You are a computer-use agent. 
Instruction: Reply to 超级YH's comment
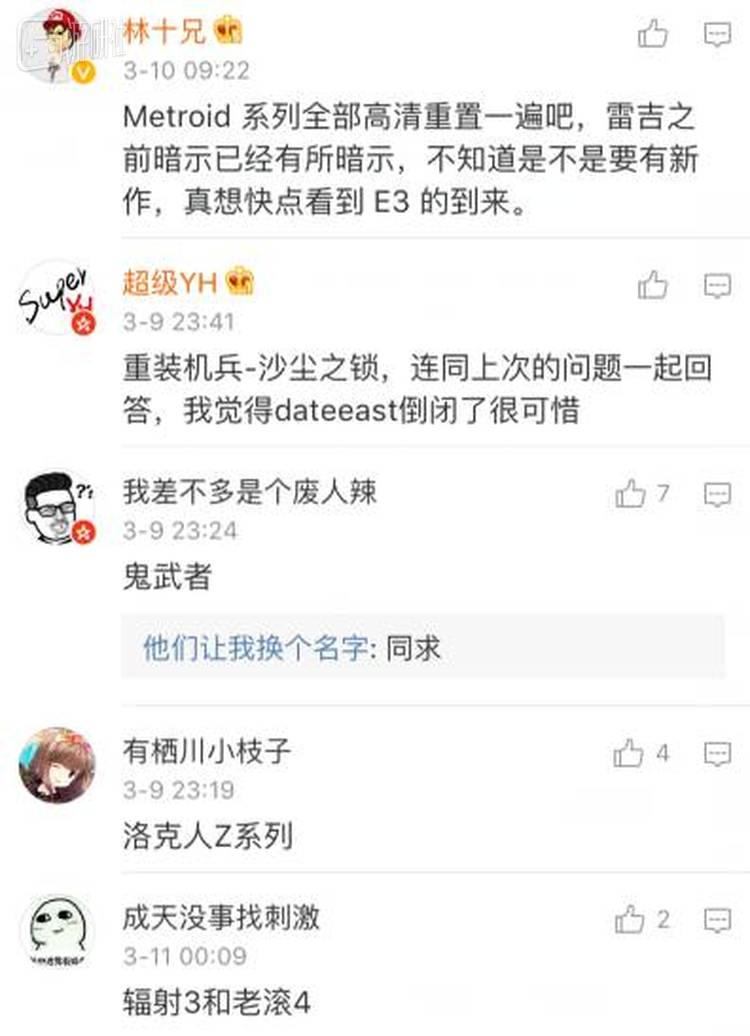[717, 285]
